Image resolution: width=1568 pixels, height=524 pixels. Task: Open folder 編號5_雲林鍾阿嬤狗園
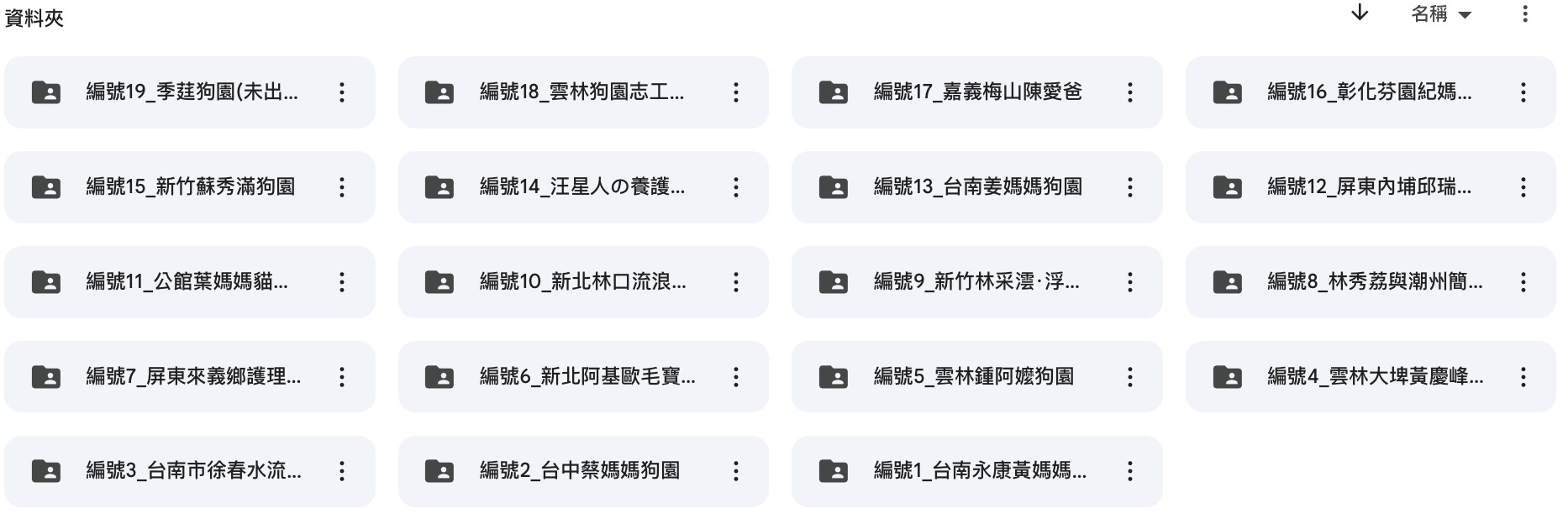click(x=973, y=377)
